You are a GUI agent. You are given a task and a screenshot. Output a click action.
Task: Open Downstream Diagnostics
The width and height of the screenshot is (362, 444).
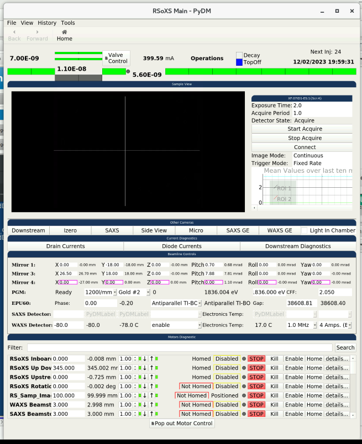tap(298, 246)
